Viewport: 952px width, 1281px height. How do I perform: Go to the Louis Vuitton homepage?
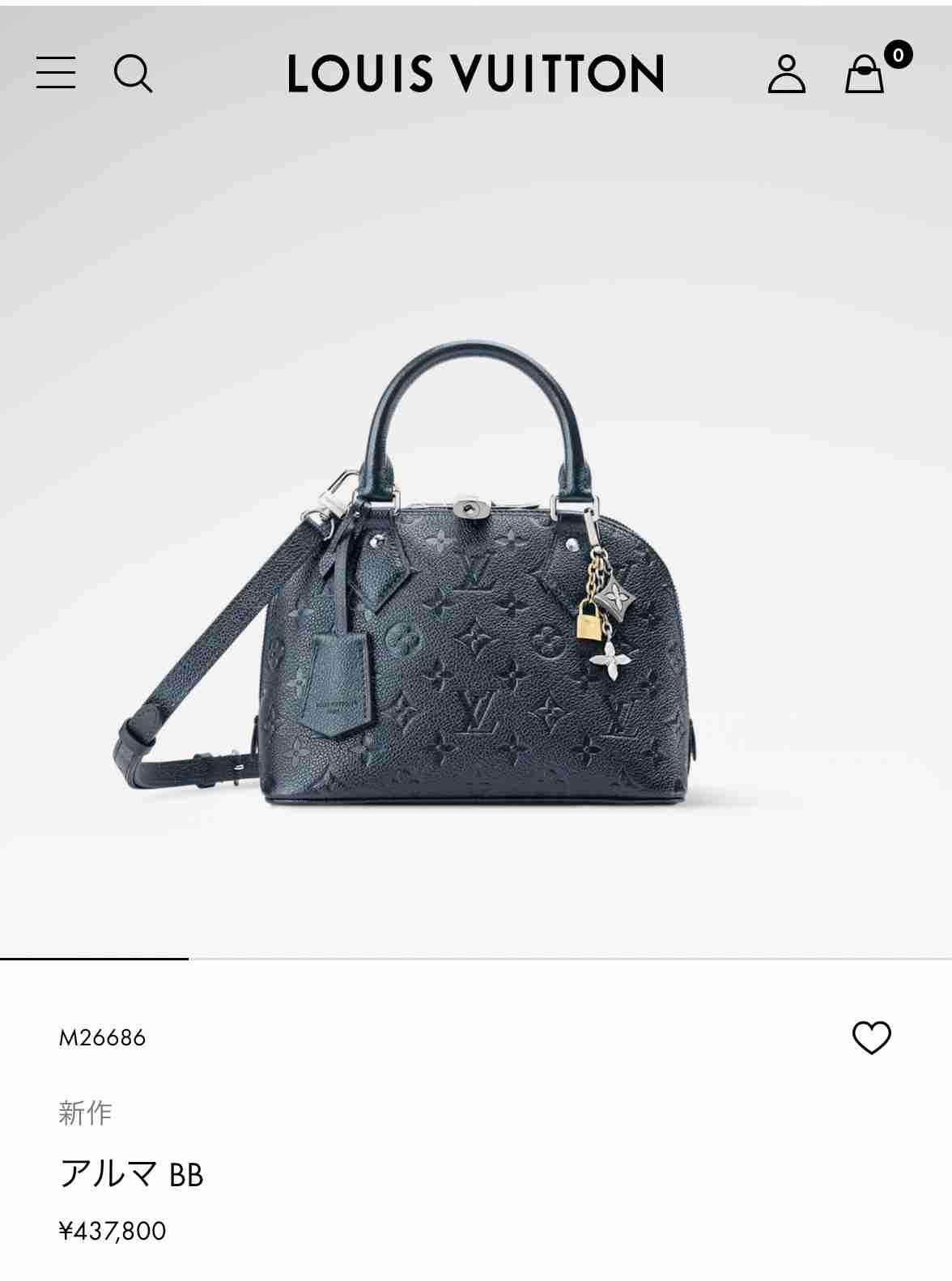pos(476,74)
